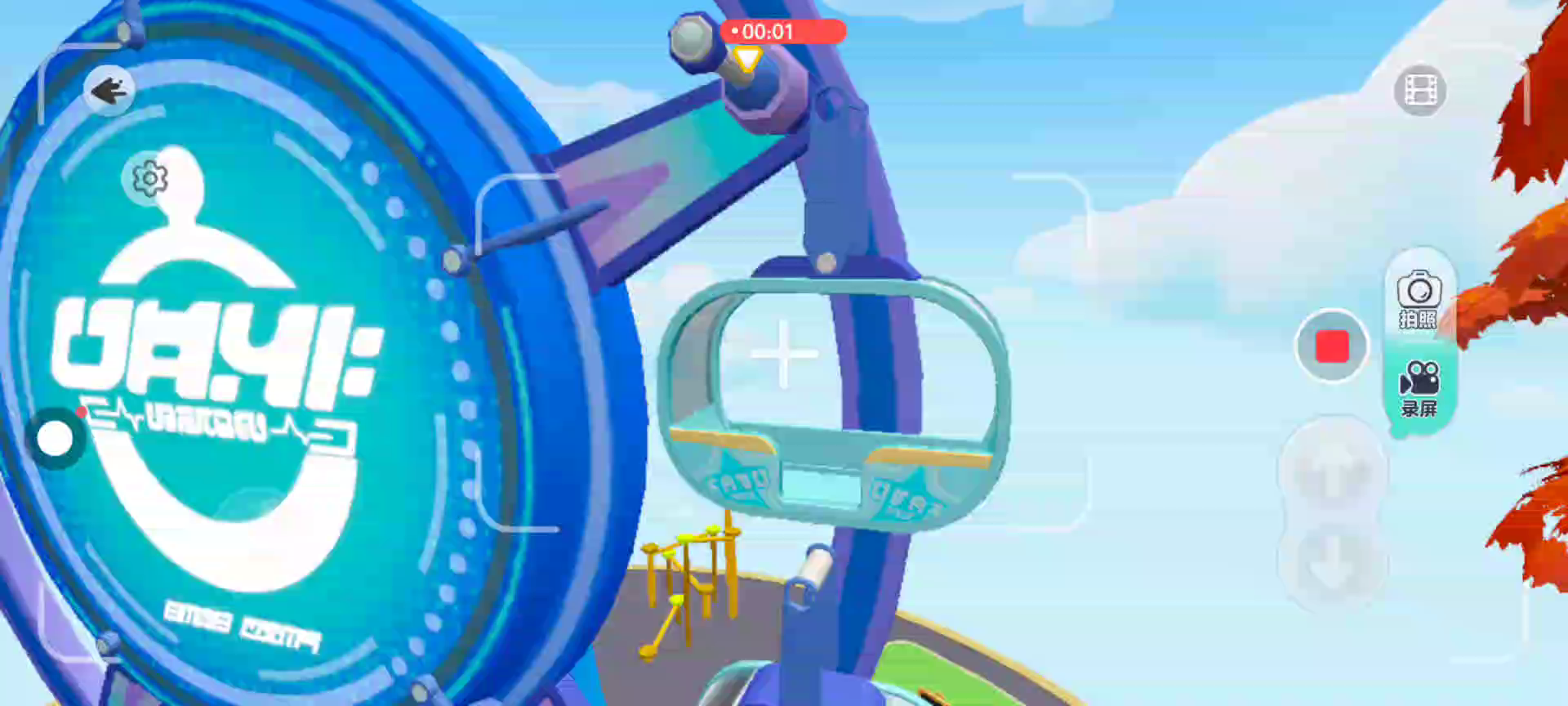The height and width of the screenshot is (706, 1568).
Task: Open the film clips gallery icon
Action: click(x=1419, y=90)
